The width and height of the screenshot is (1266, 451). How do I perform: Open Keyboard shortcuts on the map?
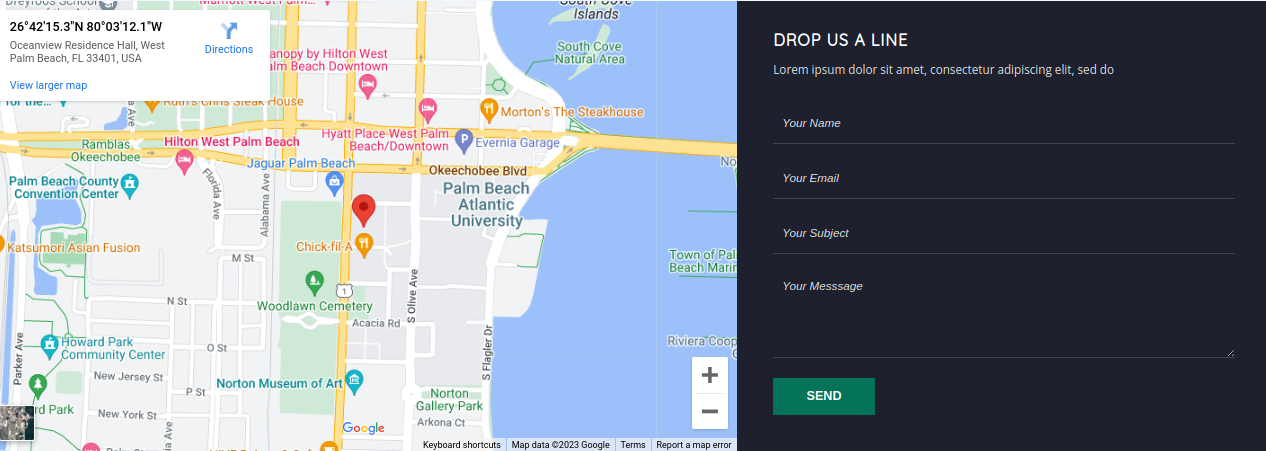tap(461, 445)
